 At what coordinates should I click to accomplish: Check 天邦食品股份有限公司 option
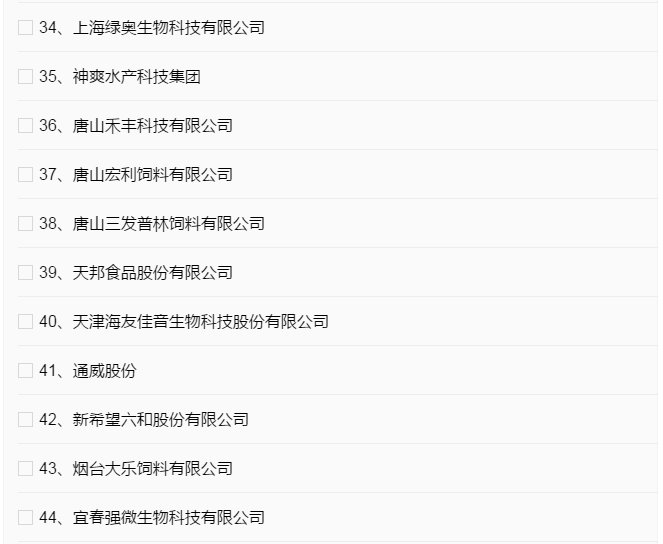pyautogui.click(x=26, y=273)
